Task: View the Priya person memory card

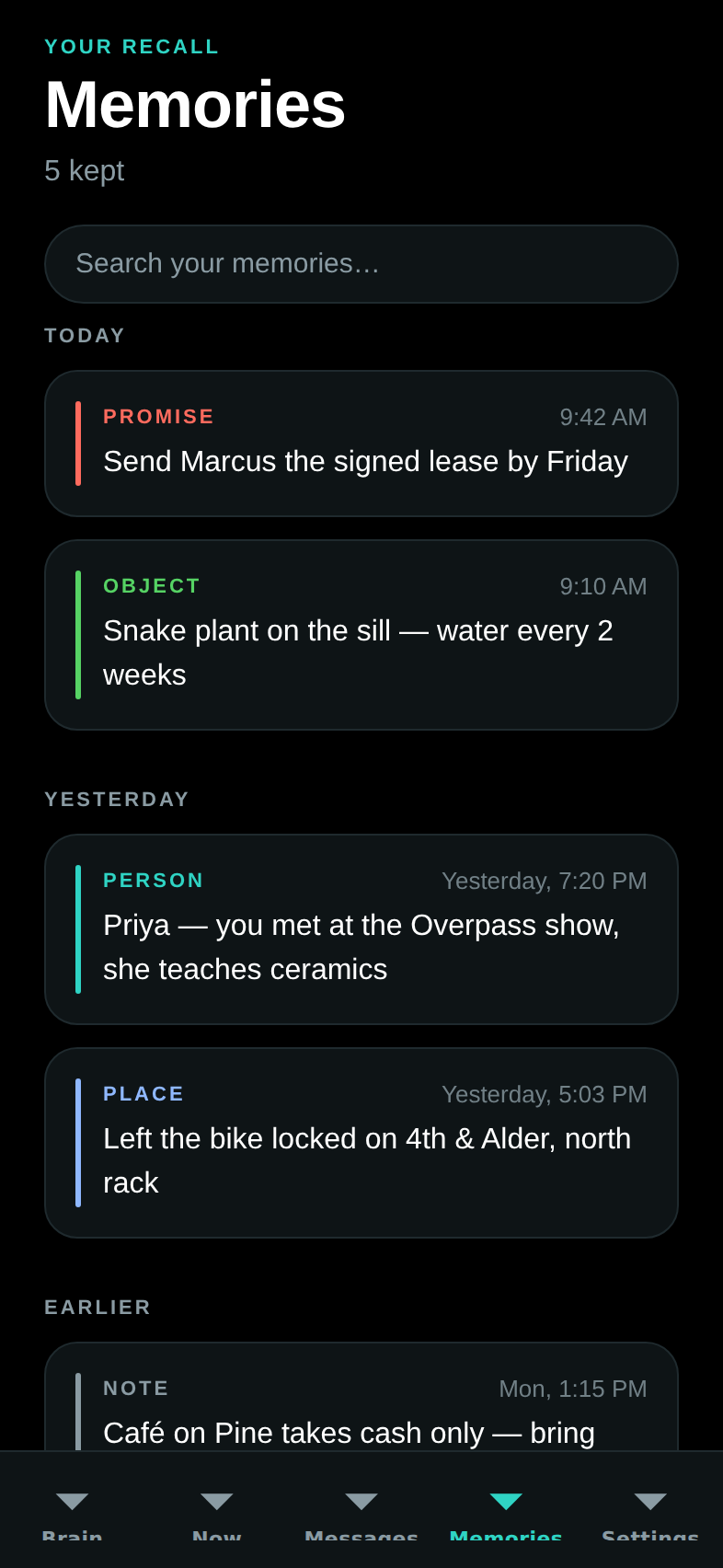Action: [x=361, y=929]
